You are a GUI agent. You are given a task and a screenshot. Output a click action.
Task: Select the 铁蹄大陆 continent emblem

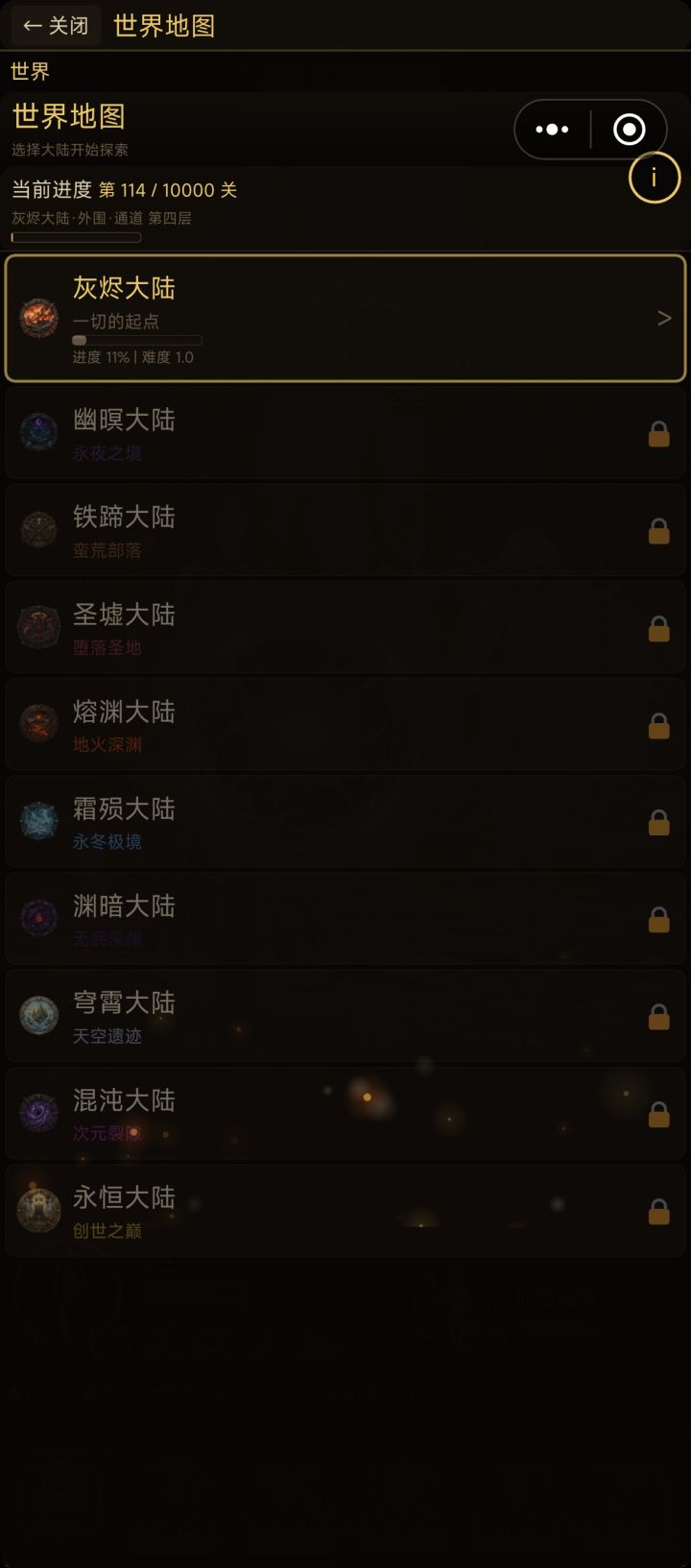click(x=38, y=529)
